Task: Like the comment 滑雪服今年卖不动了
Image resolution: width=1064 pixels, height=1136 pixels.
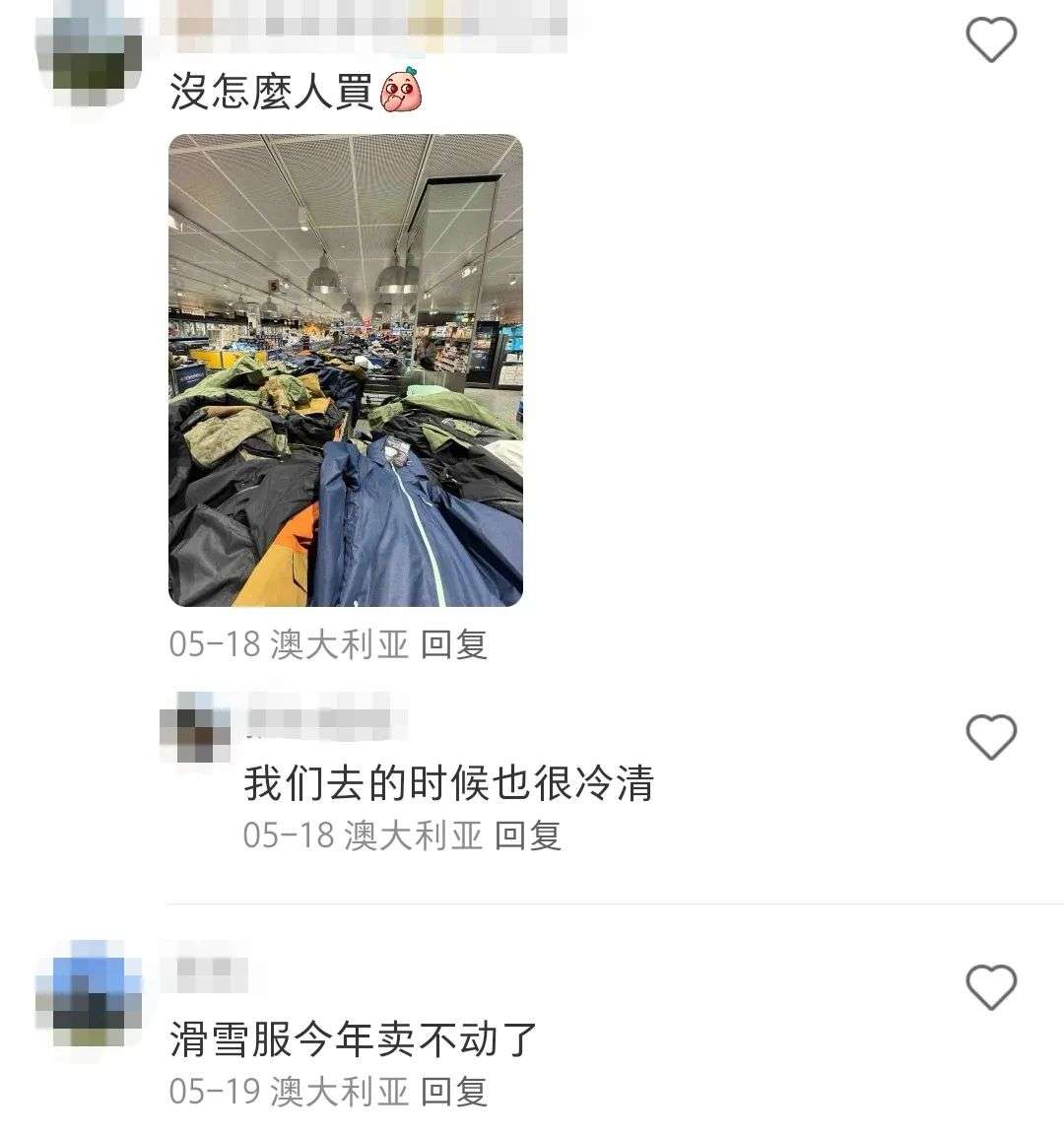Action: point(990,987)
